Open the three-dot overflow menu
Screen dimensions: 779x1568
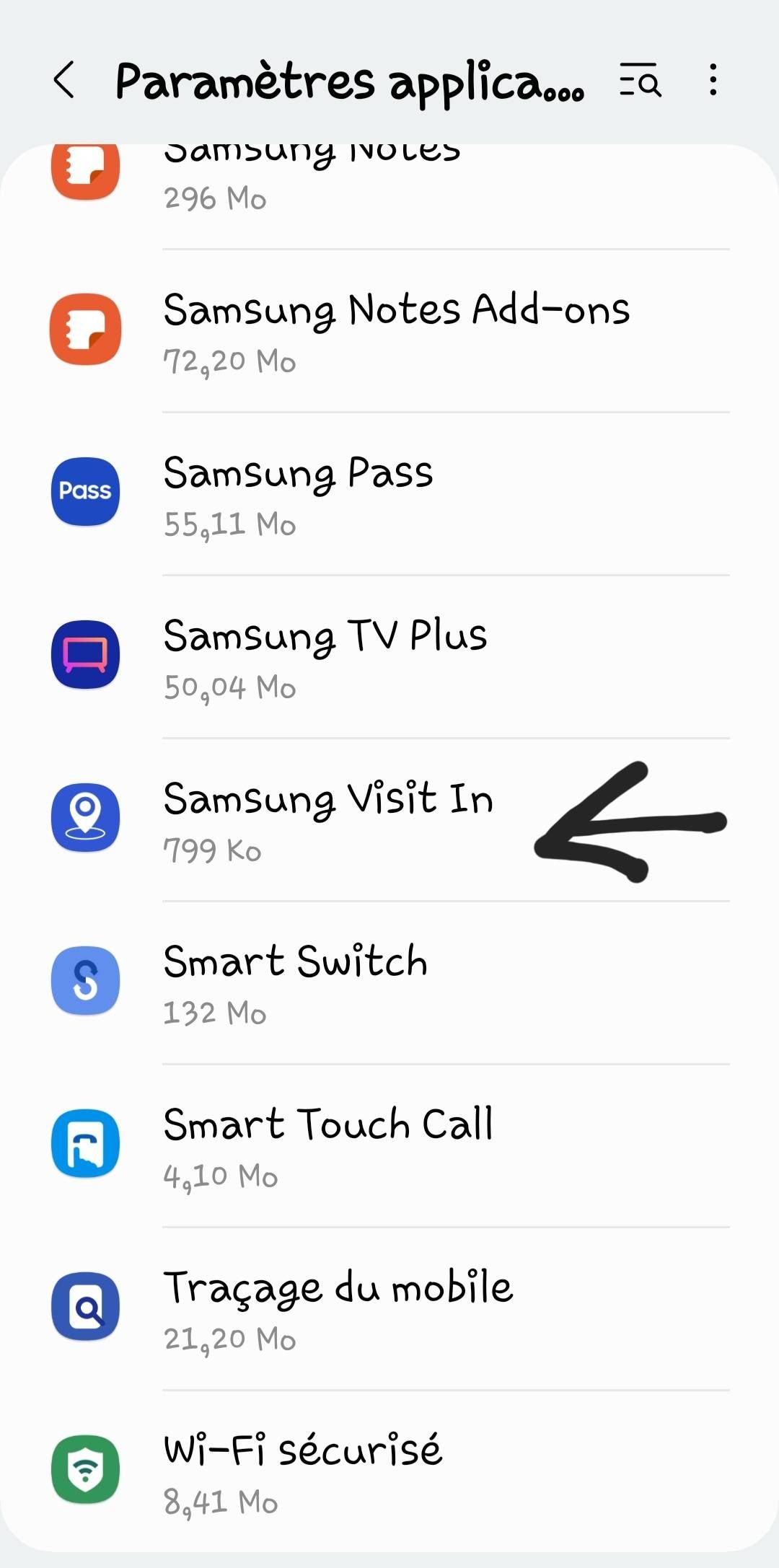tap(713, 79)
